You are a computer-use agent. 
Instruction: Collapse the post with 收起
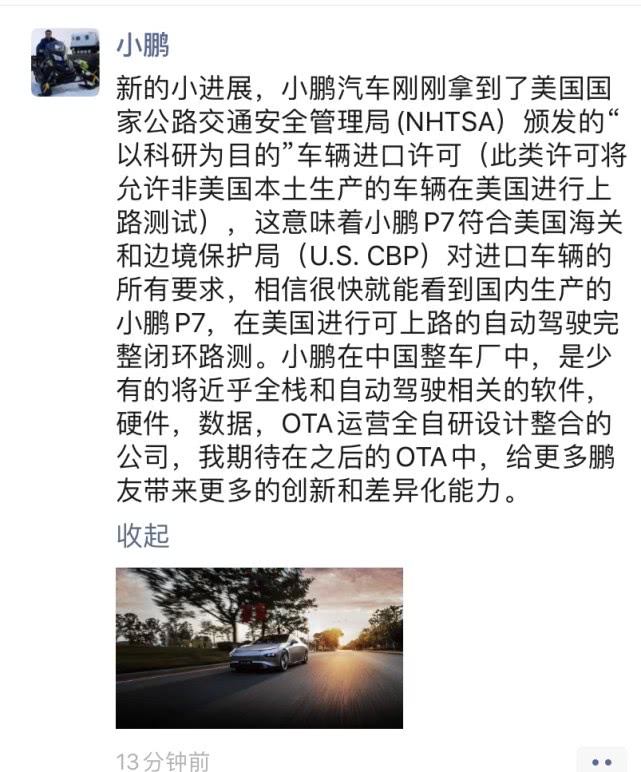143,535
